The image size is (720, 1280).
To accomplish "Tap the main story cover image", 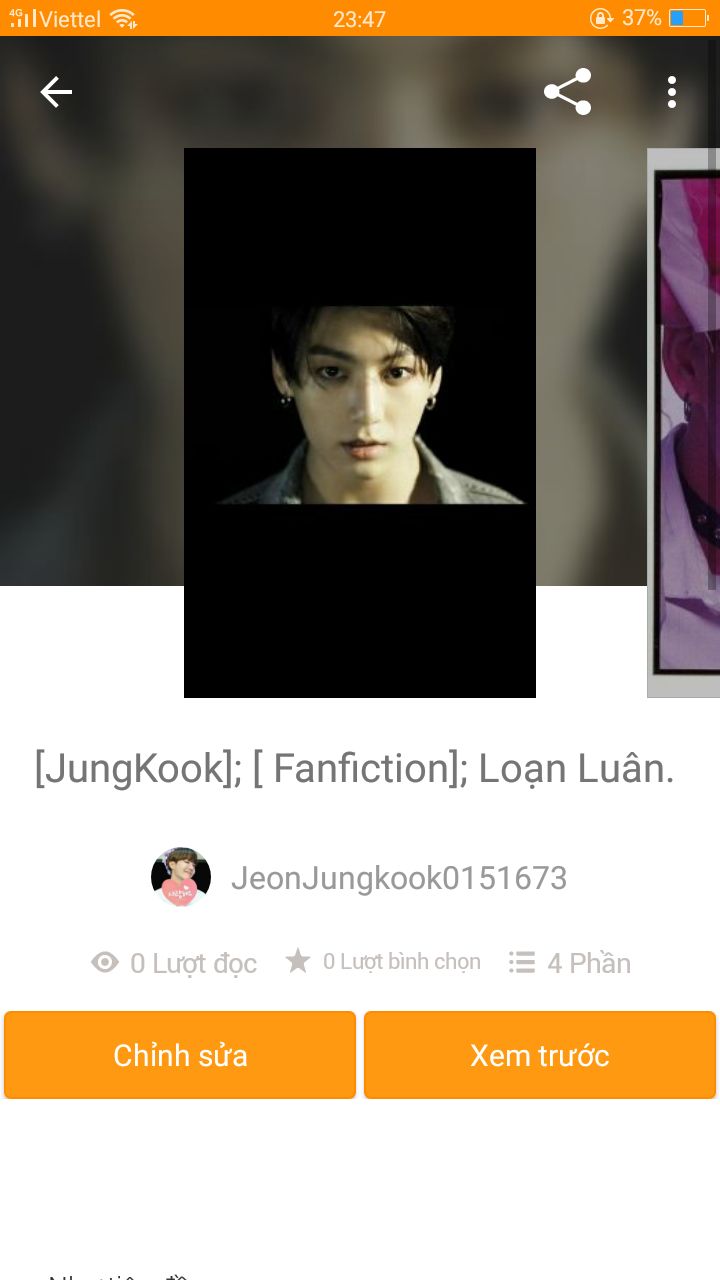I will coord(360,422).
